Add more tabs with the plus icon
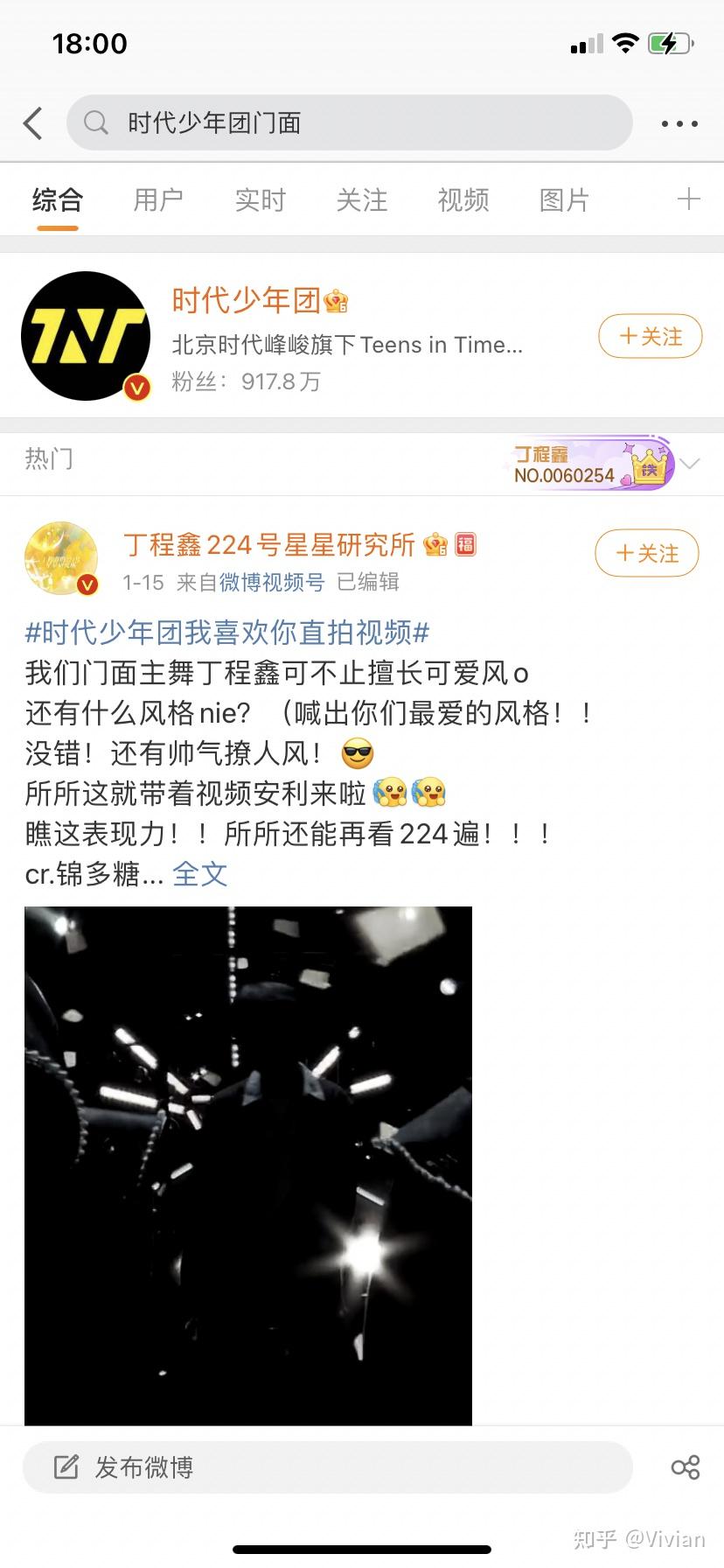 689,199
